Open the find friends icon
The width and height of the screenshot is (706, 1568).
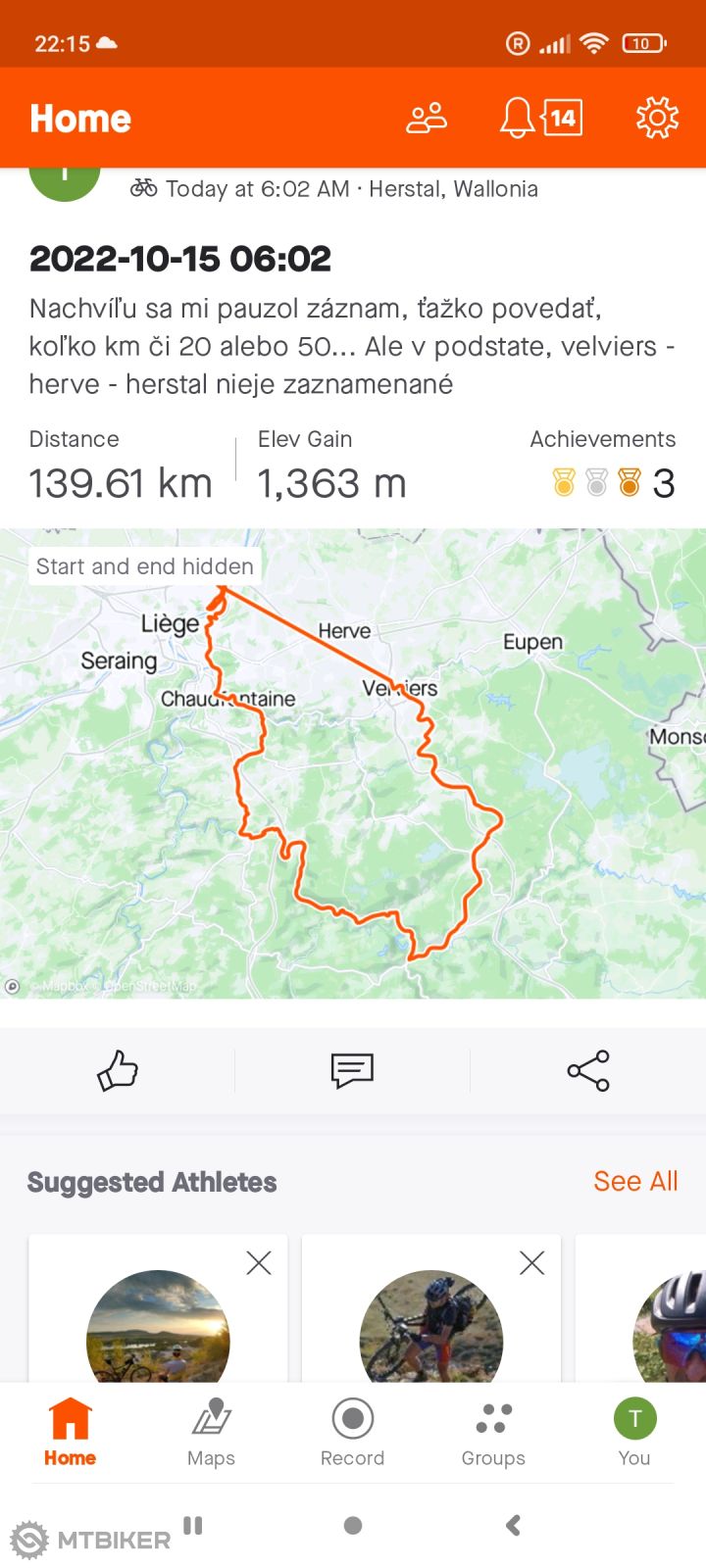(427, 119)
